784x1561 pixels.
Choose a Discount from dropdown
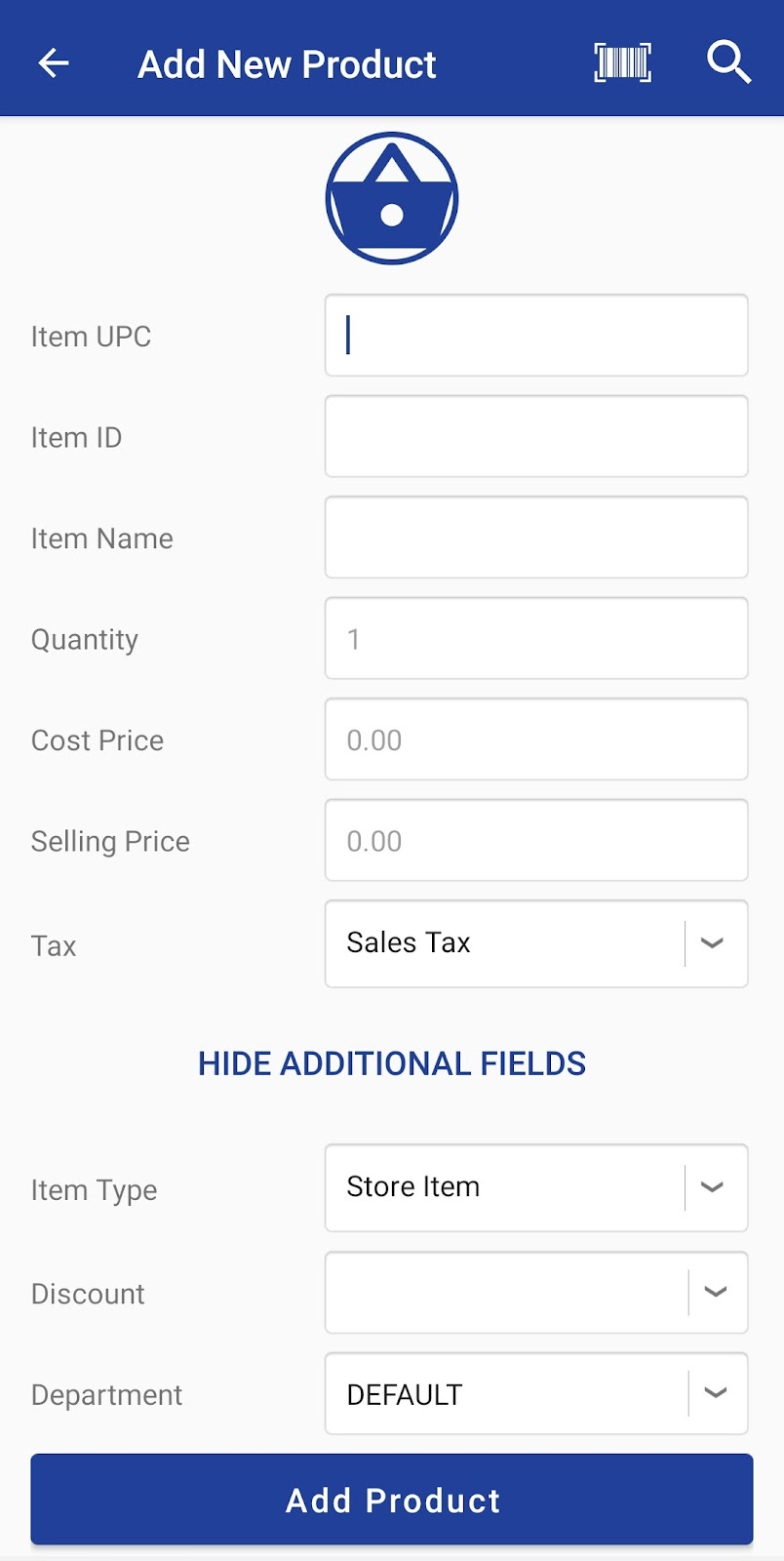point(536,1293)
